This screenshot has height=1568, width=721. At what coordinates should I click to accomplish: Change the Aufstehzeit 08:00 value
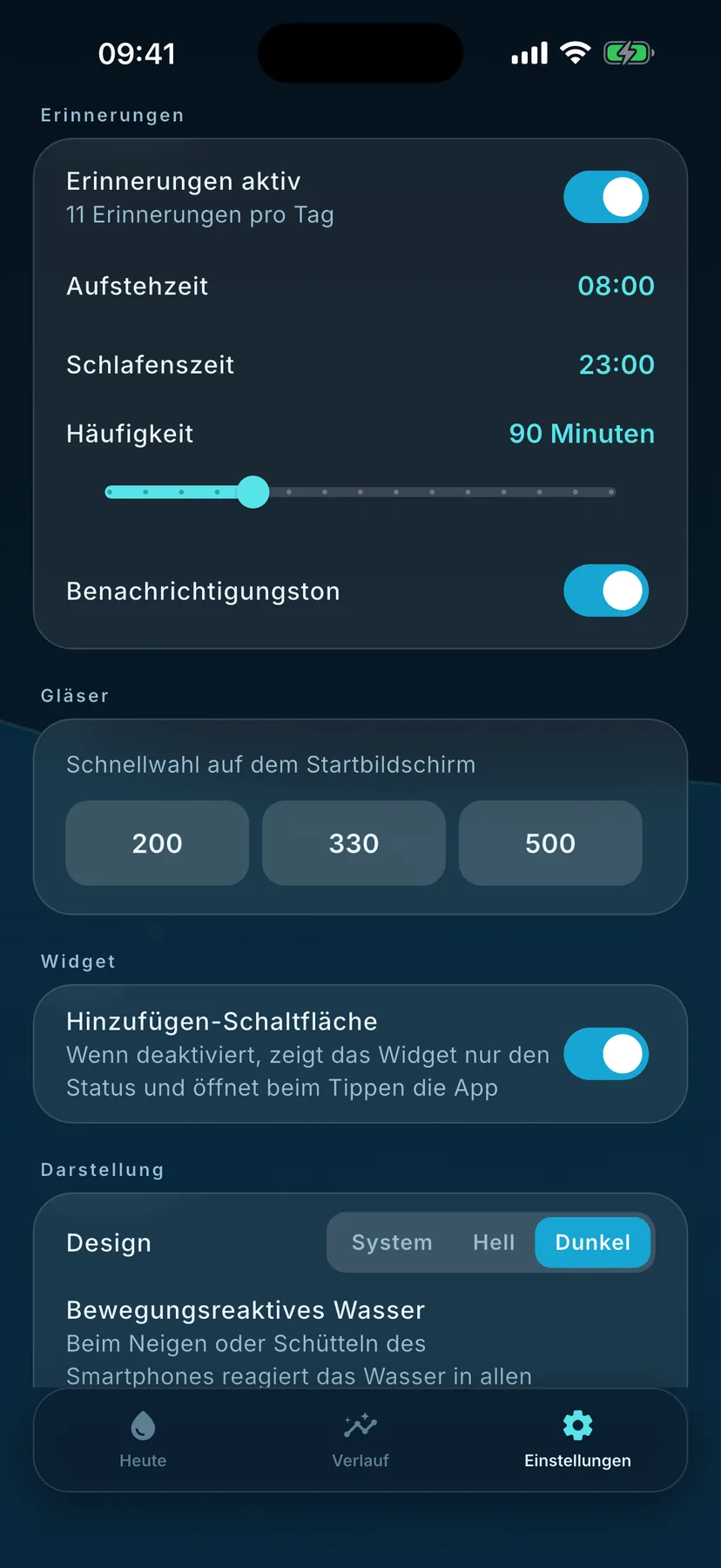[616, 286]
